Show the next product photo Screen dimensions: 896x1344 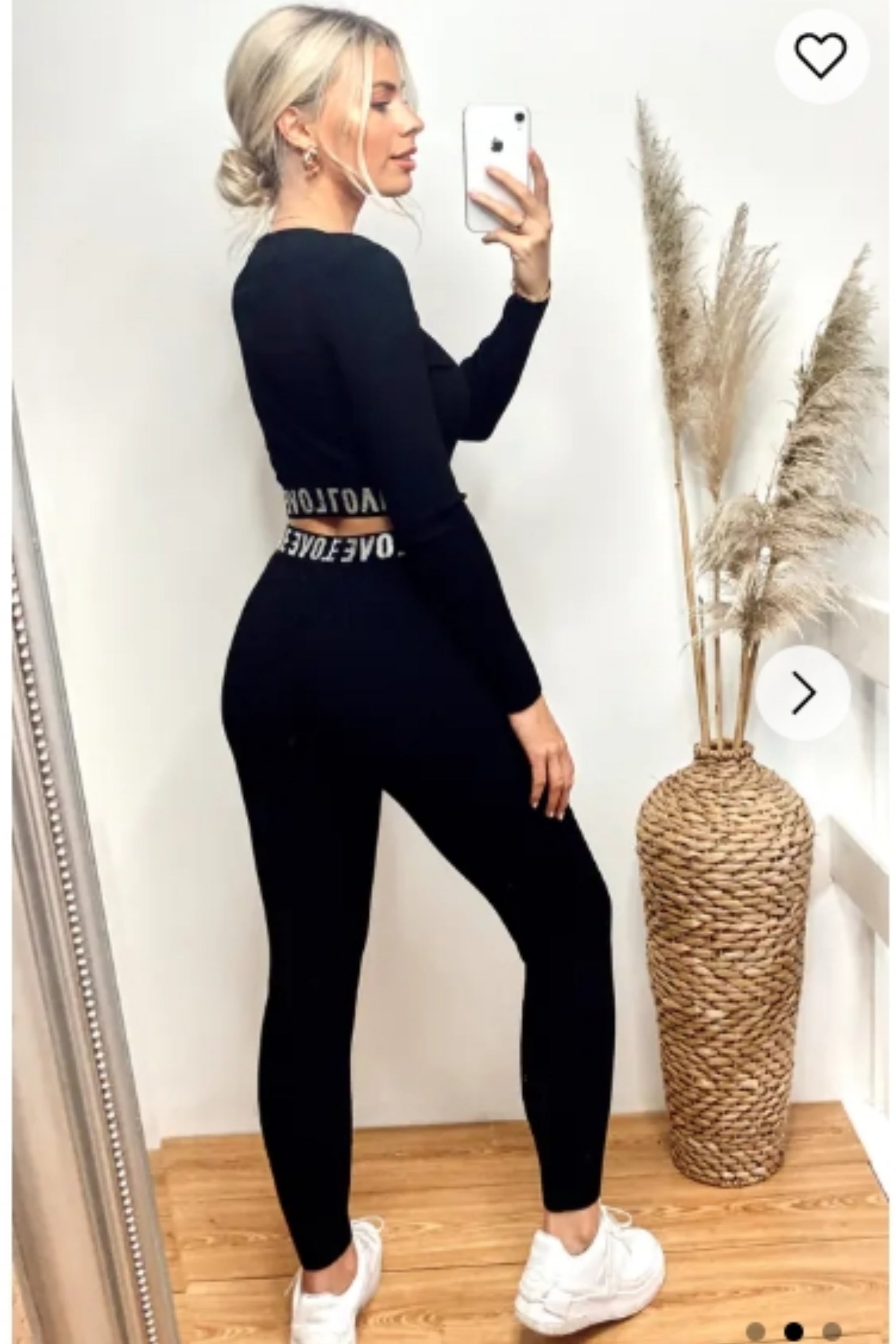point(803,693)
